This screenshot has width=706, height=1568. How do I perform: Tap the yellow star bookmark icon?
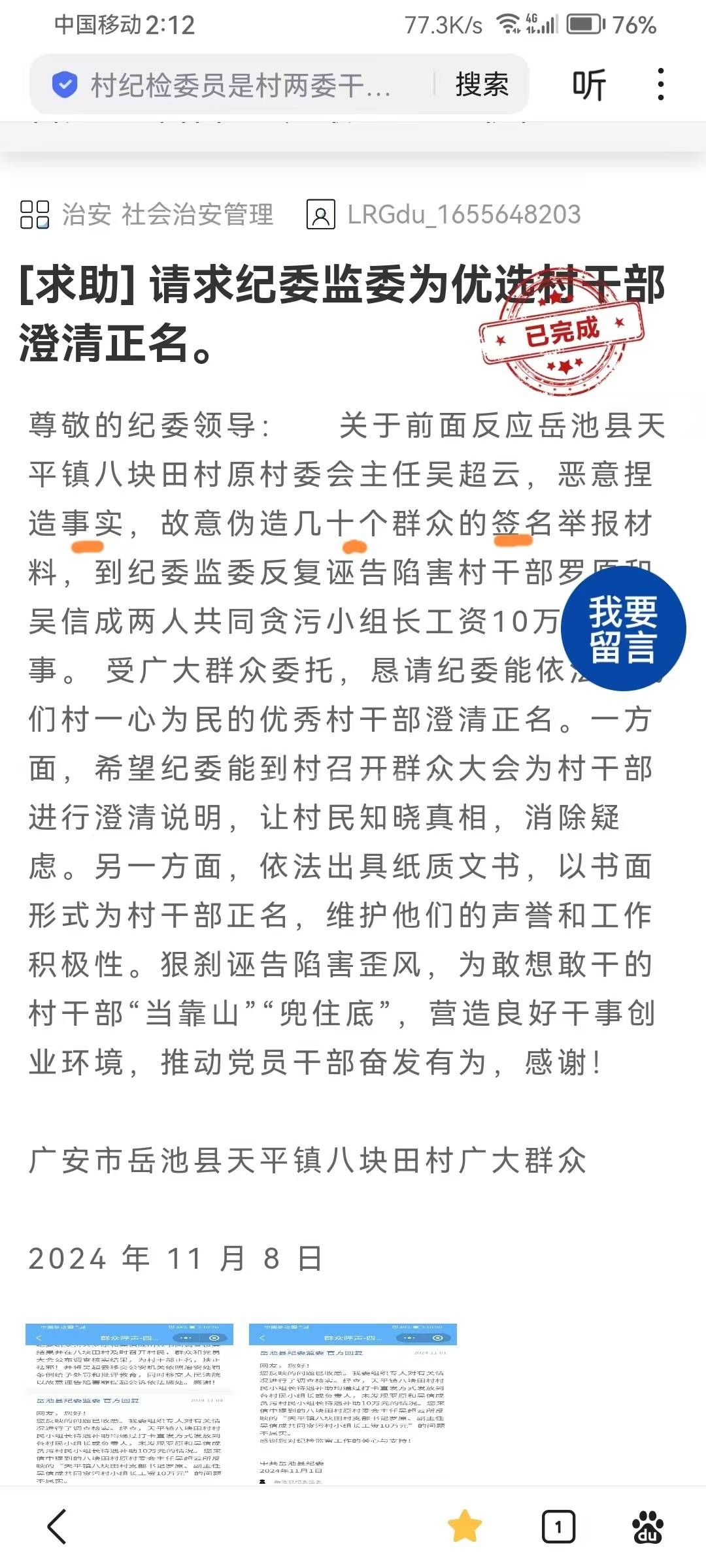465,1527
